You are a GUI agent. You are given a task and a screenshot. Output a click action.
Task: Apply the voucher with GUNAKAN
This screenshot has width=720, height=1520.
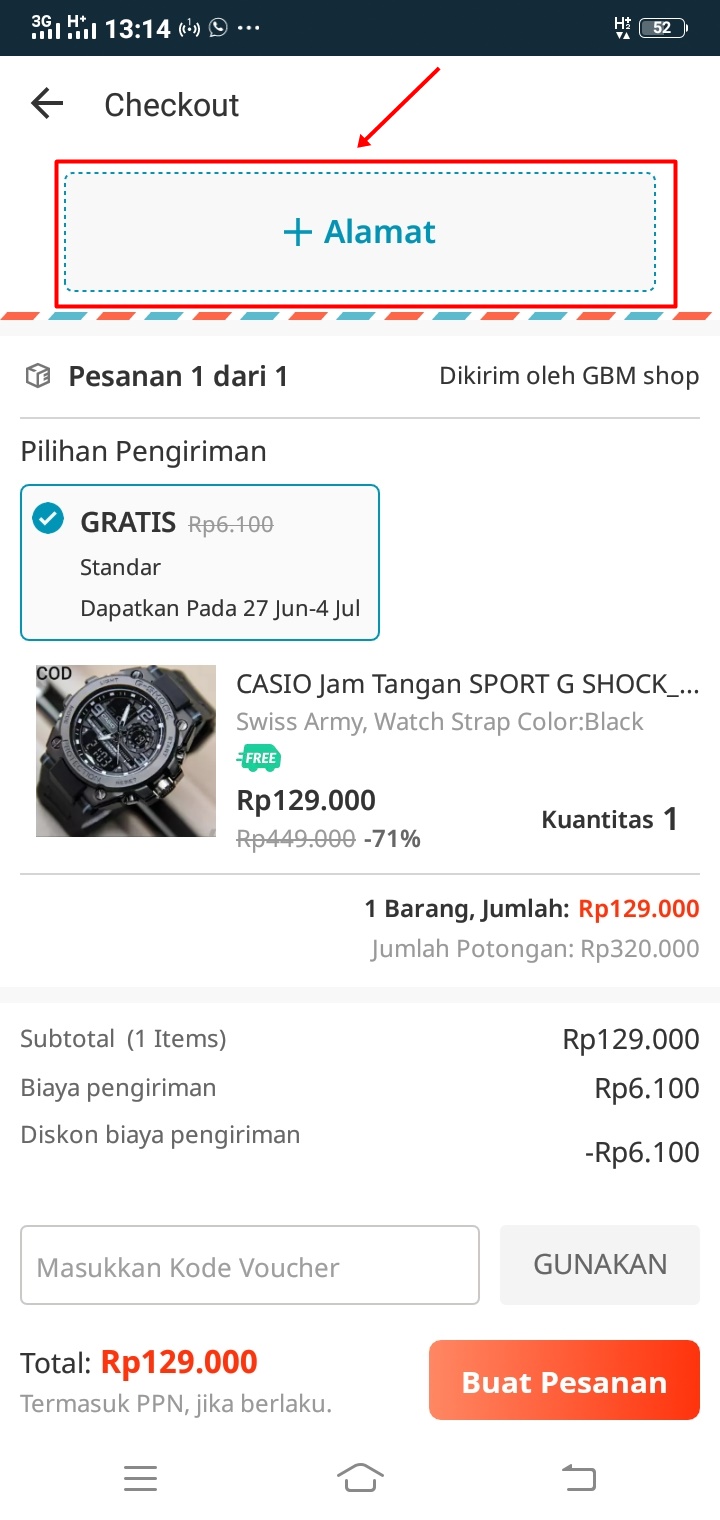[600, 1265]
